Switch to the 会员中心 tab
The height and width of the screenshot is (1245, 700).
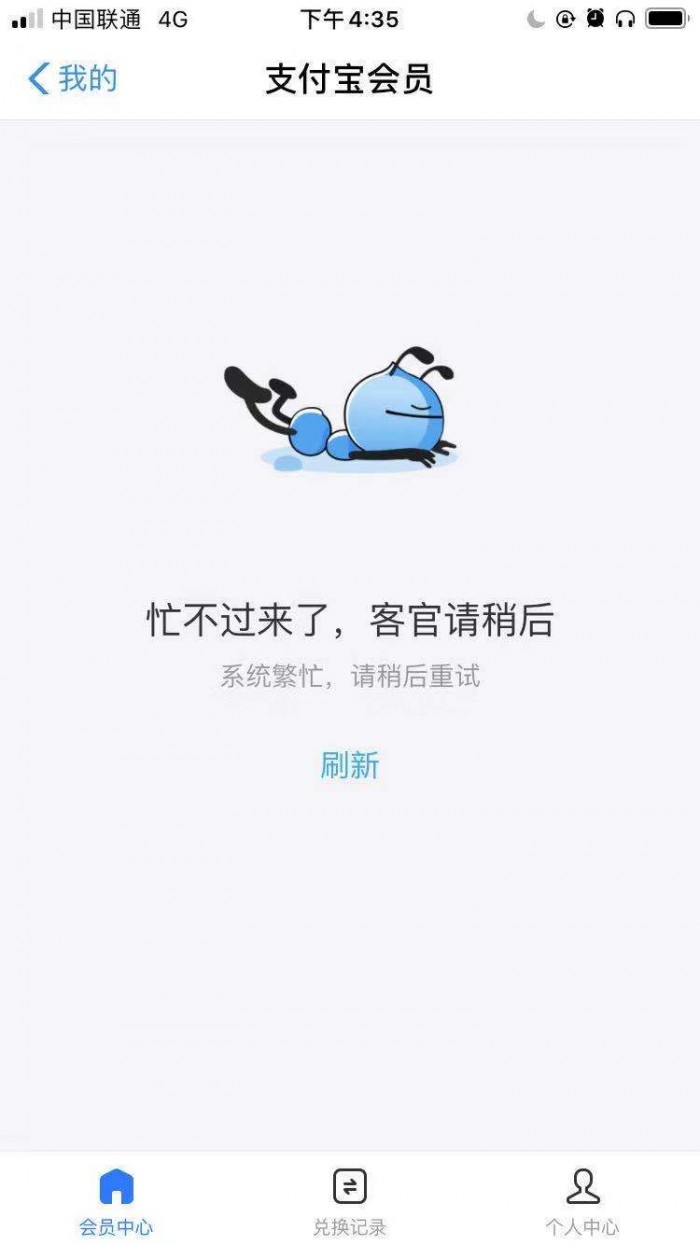(116, 1200)
